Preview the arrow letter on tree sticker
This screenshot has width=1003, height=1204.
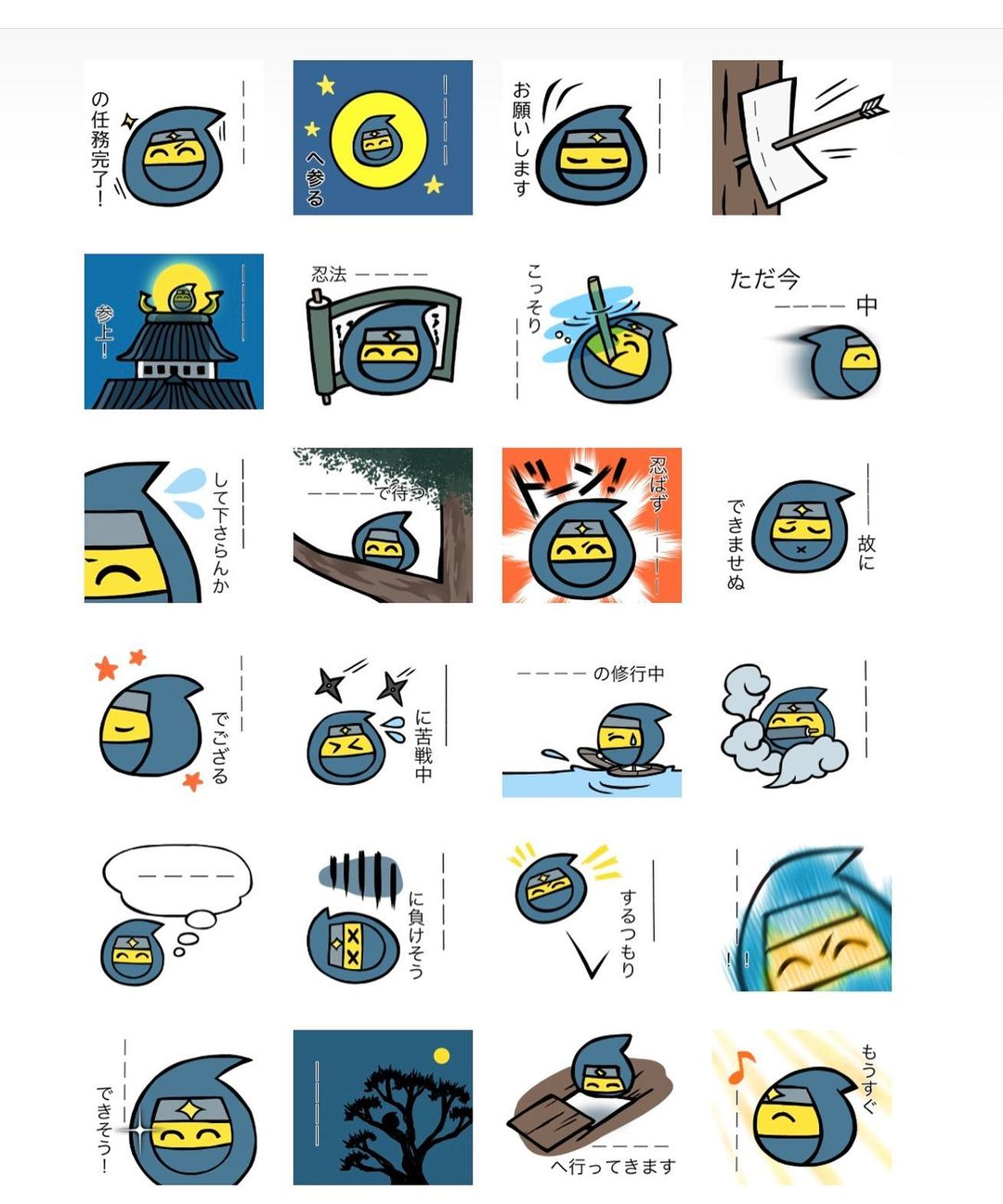[x=801, y=137]
